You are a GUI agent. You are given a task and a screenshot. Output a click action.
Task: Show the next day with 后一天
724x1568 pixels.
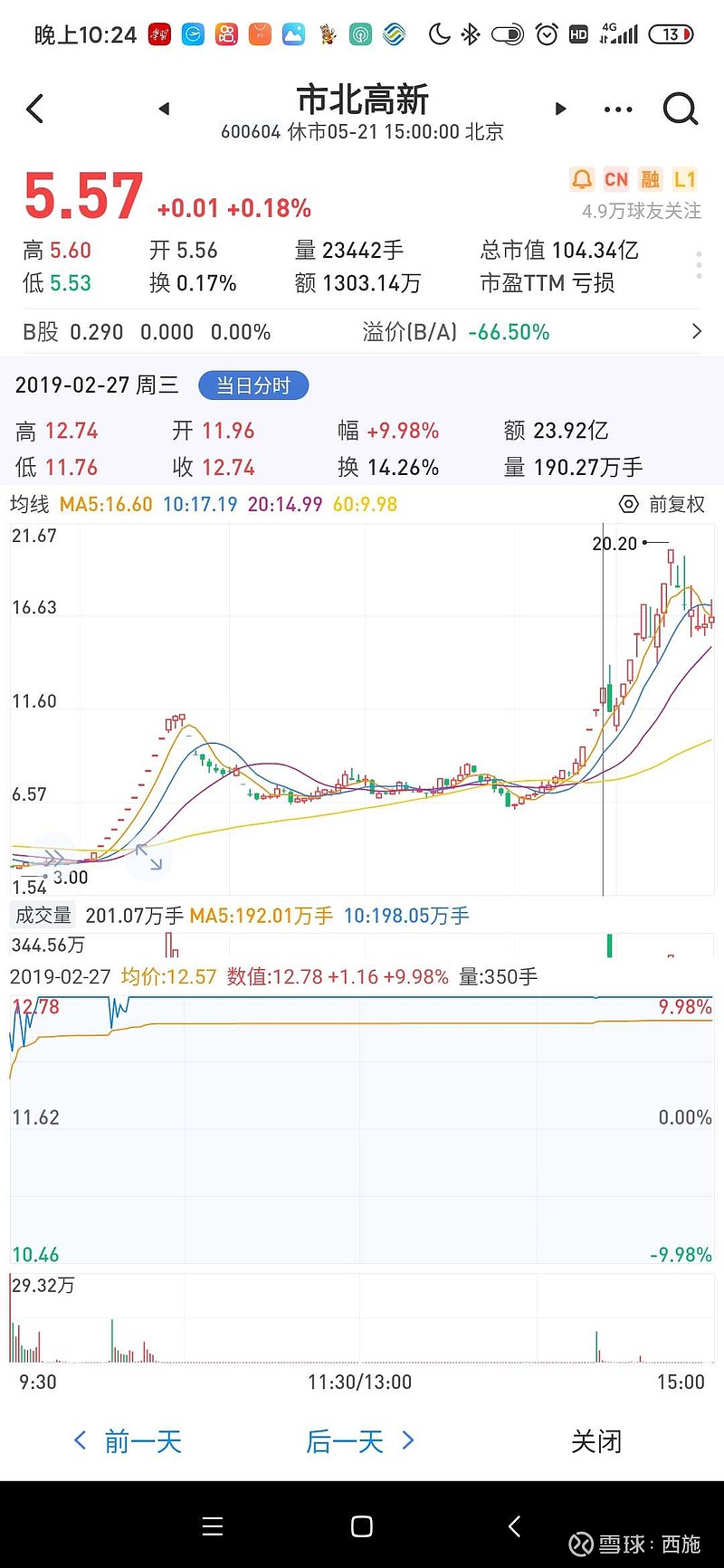point(360,1440)
